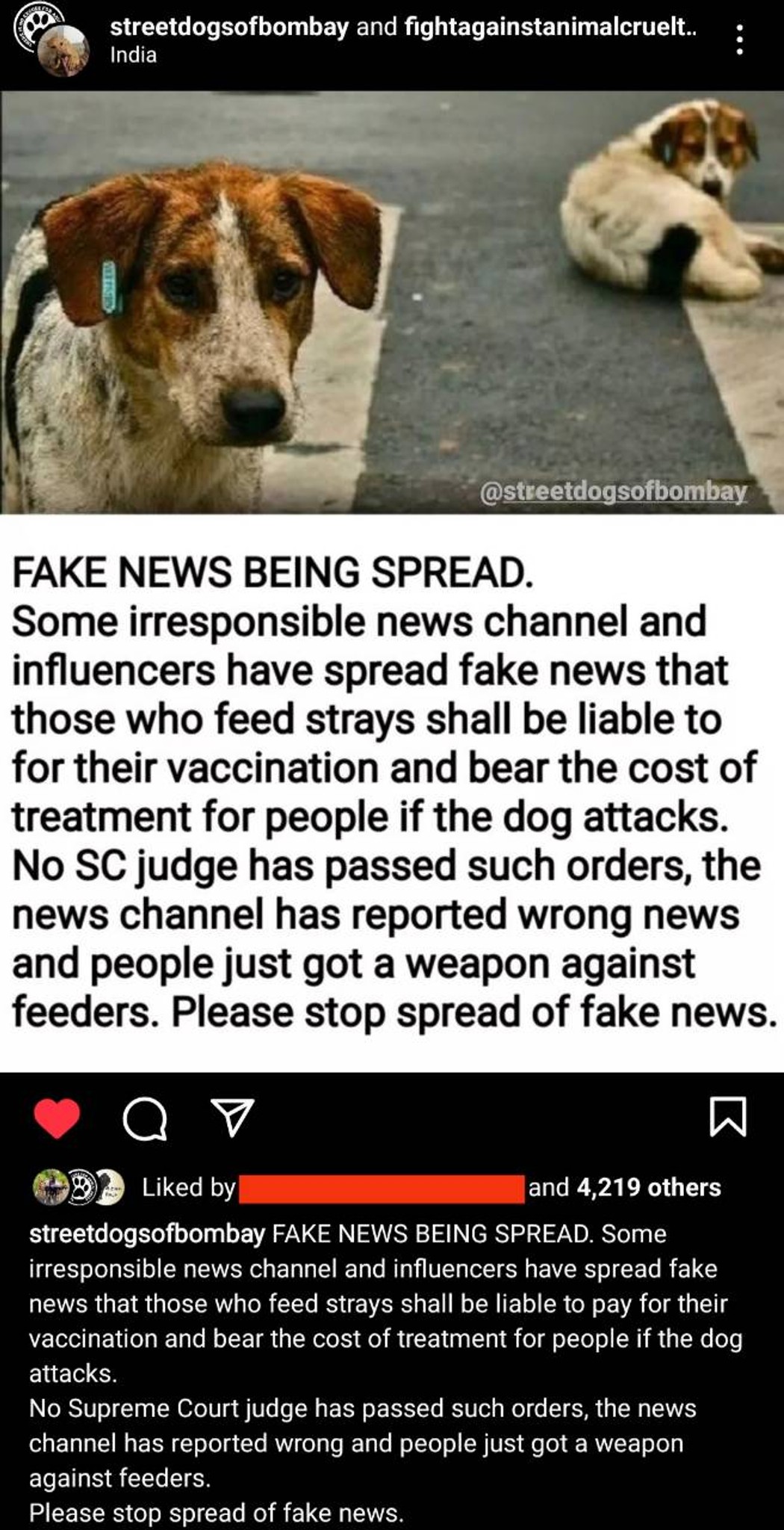Image resolution: width=784 pixels, height=1530 pixels.
Task: Open the post's three-dot overflow menu
Action: pyautogui.click(x=738, y=39)
